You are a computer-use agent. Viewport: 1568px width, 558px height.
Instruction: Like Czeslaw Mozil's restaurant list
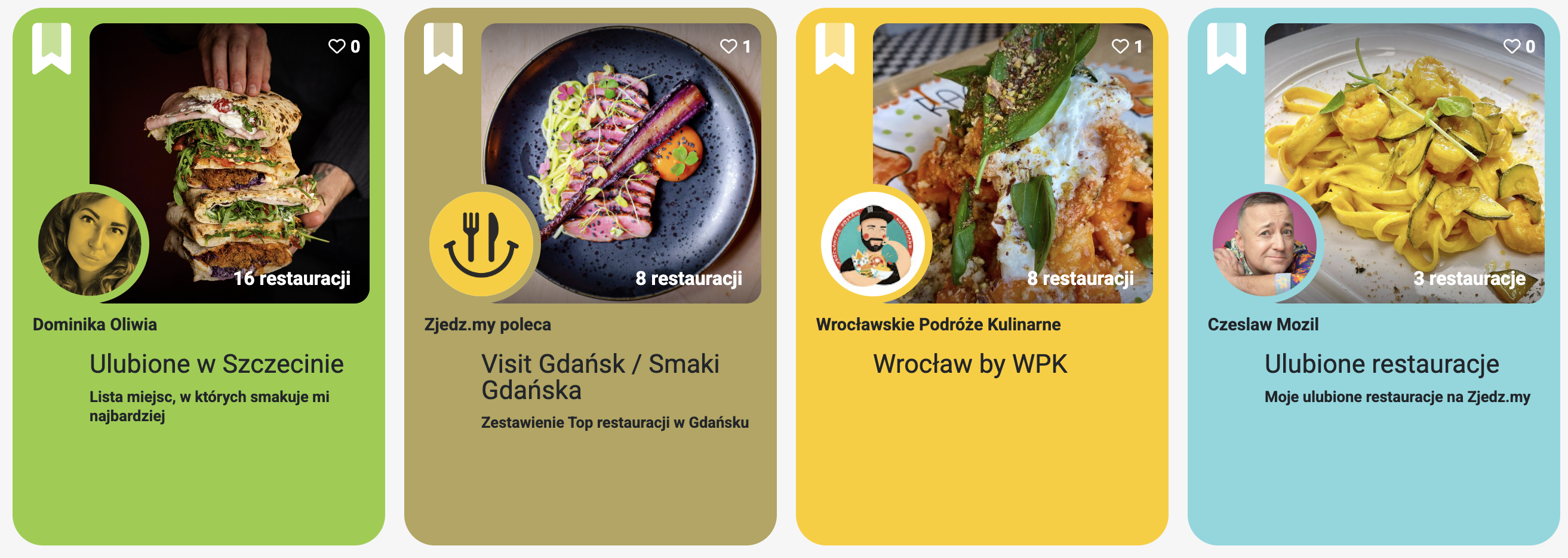[1512, 46]
